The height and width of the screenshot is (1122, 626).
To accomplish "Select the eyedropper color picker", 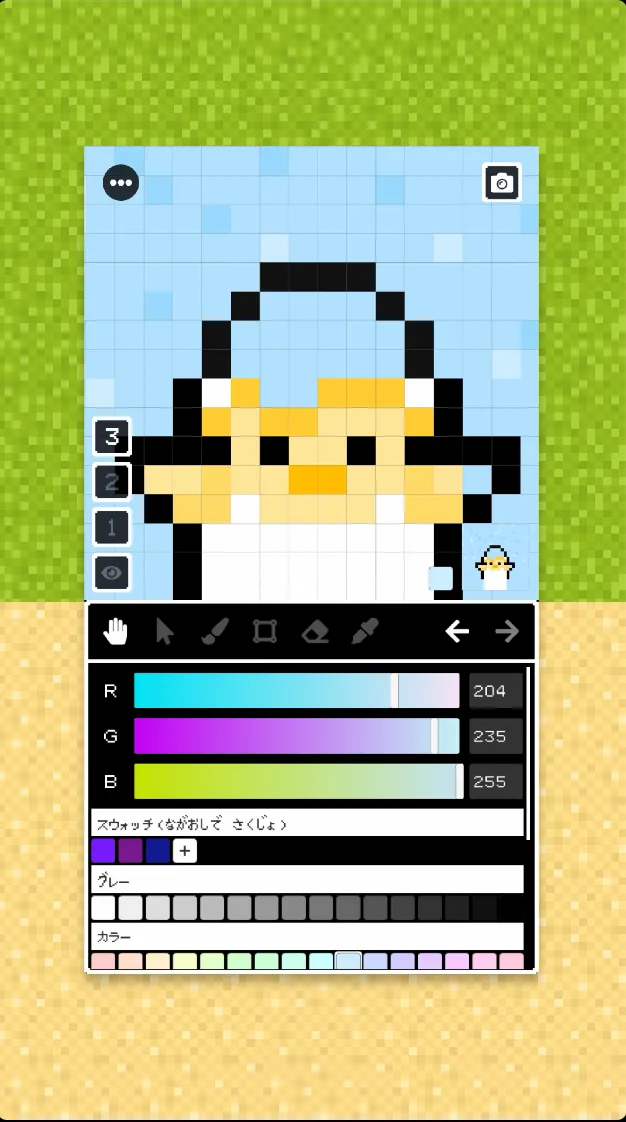I will pyautogui.click(x=364, y=631).
